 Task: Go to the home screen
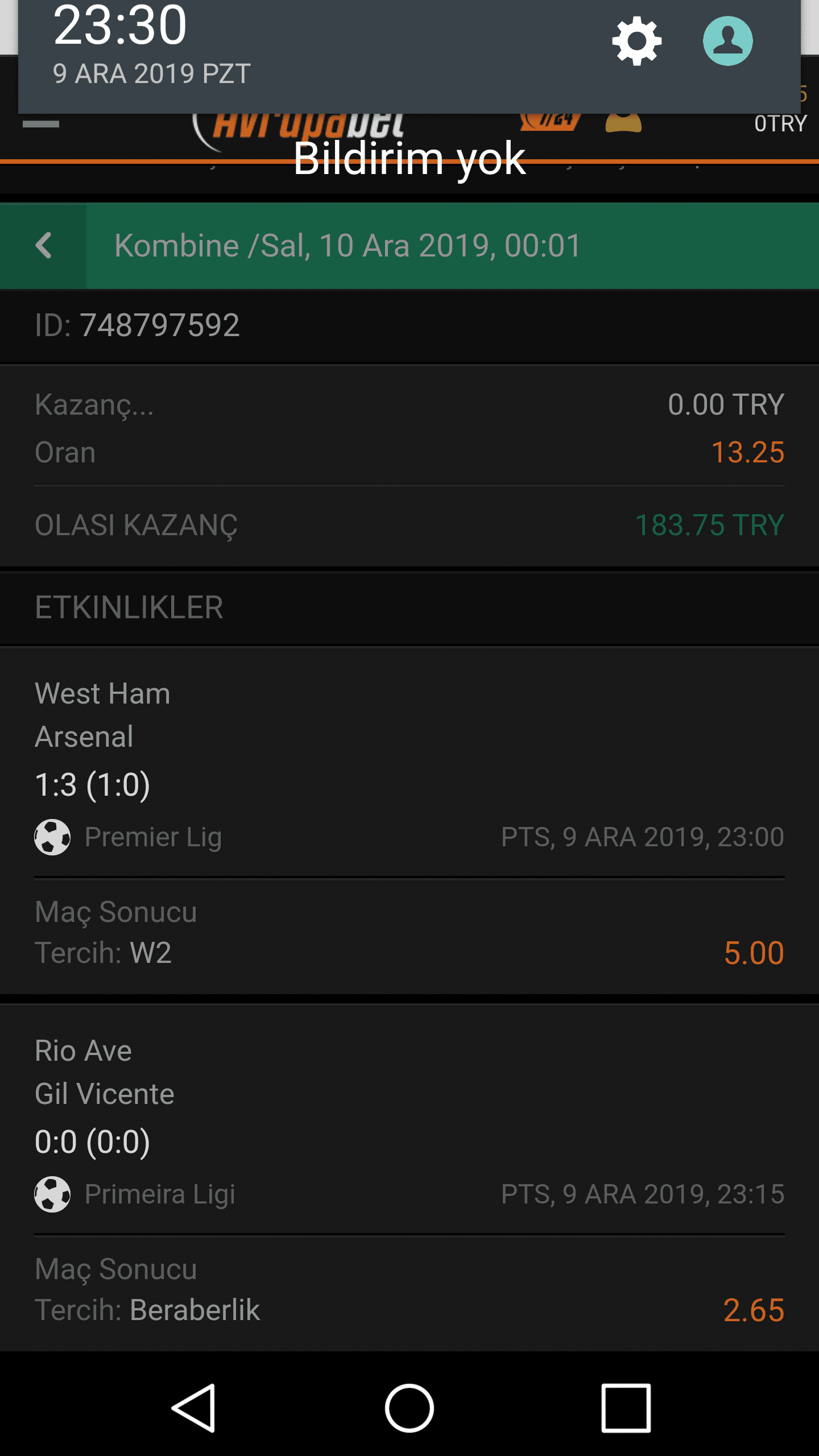coord(409,1408)
